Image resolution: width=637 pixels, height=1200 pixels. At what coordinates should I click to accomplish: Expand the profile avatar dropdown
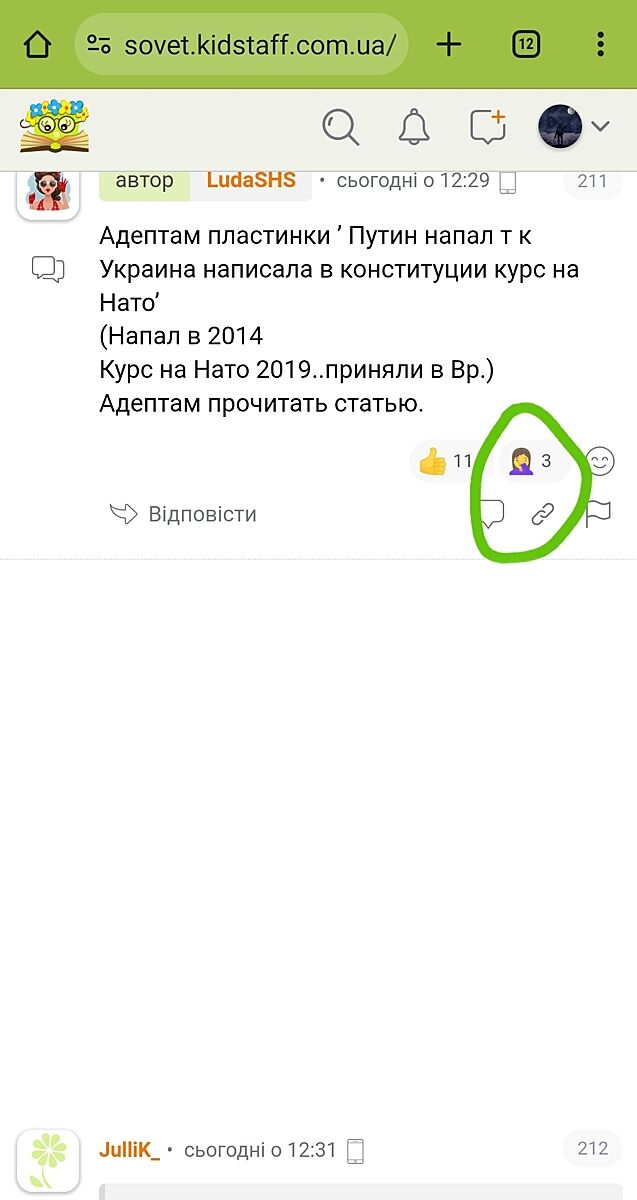[x=575, y=127]
